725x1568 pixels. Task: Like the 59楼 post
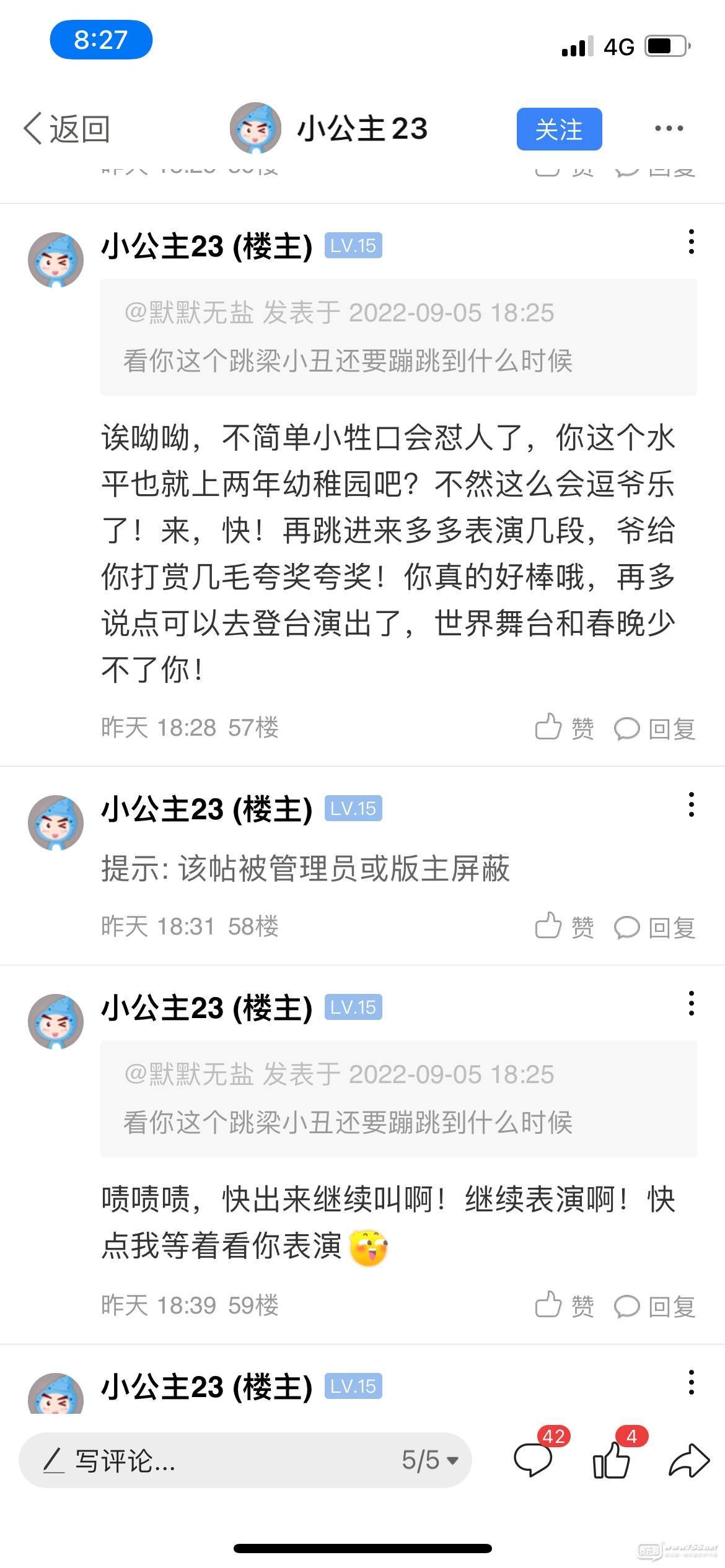(564, 1305)
